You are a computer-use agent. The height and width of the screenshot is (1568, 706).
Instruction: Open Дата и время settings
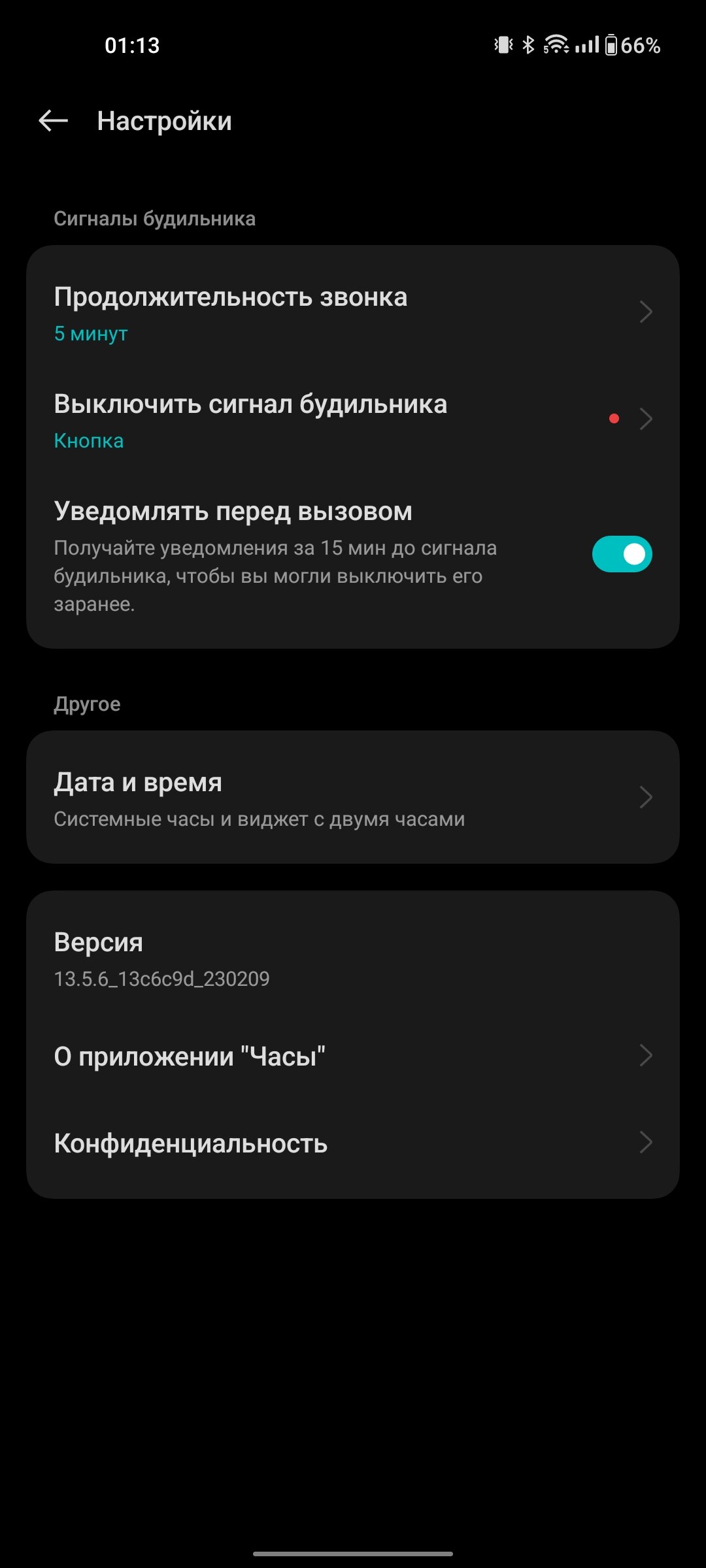pyautogui.click(x=353, y=797)
